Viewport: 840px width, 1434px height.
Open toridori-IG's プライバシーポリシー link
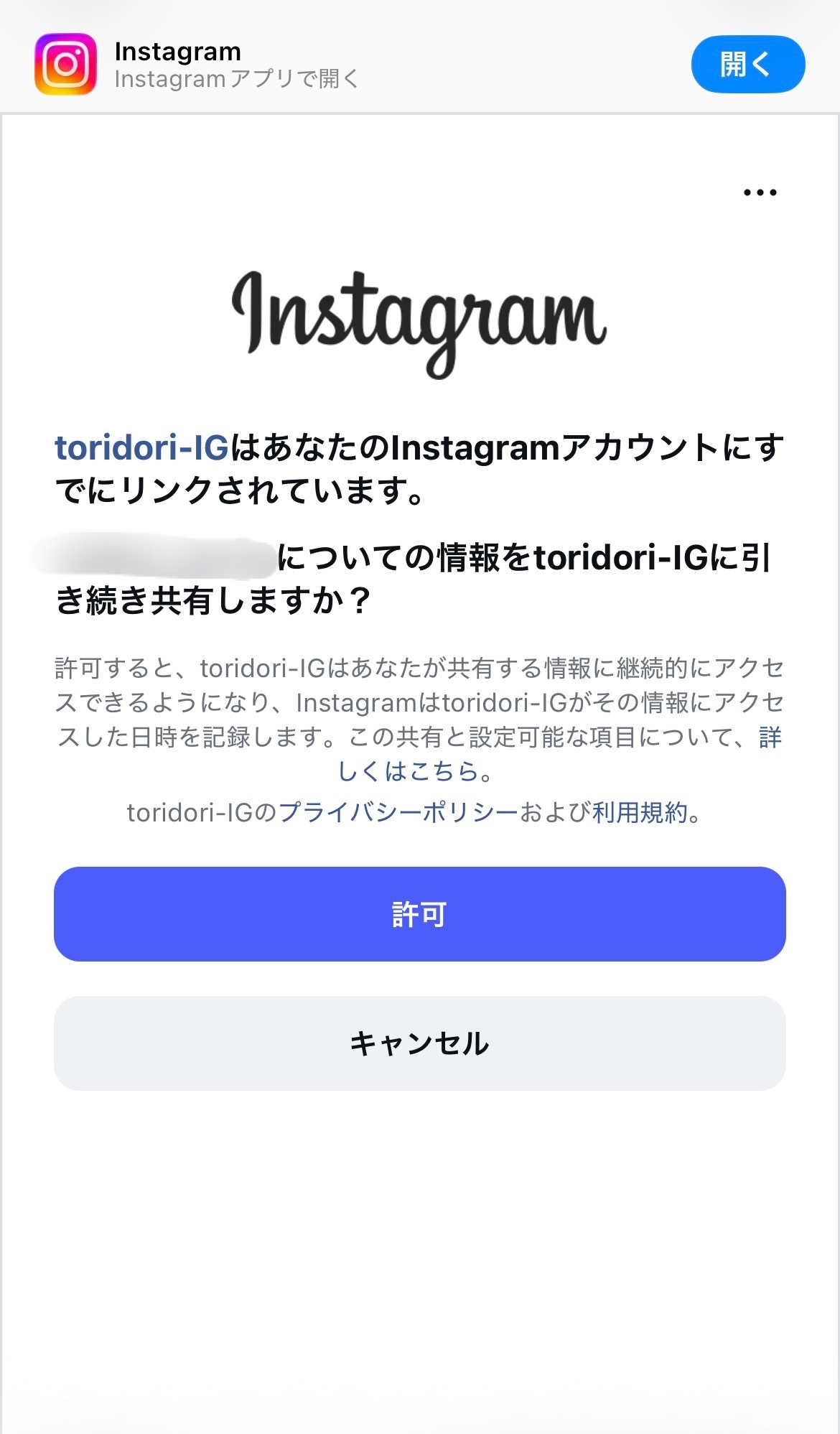pos(398,813)
